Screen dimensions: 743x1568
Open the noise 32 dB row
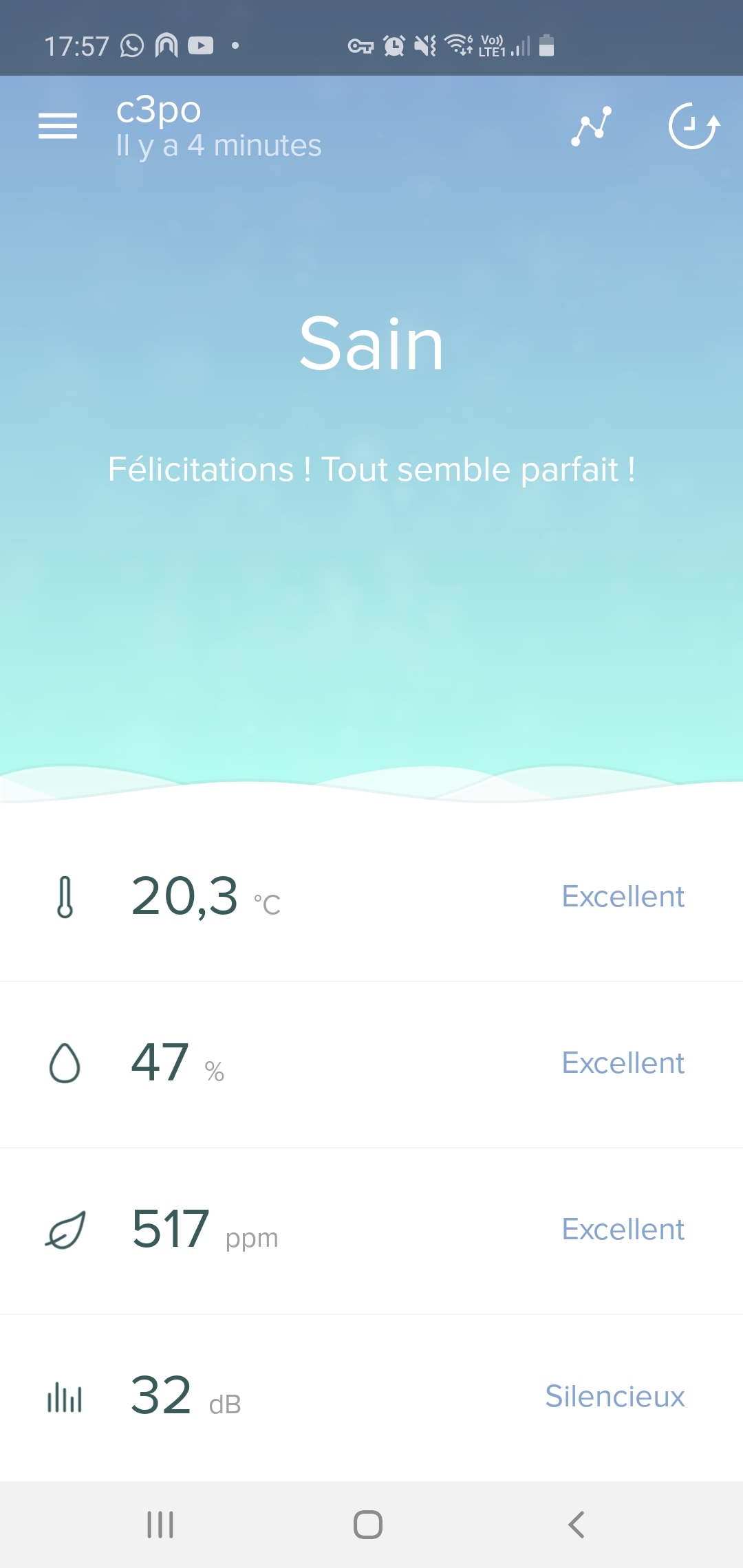point(371,1397)
